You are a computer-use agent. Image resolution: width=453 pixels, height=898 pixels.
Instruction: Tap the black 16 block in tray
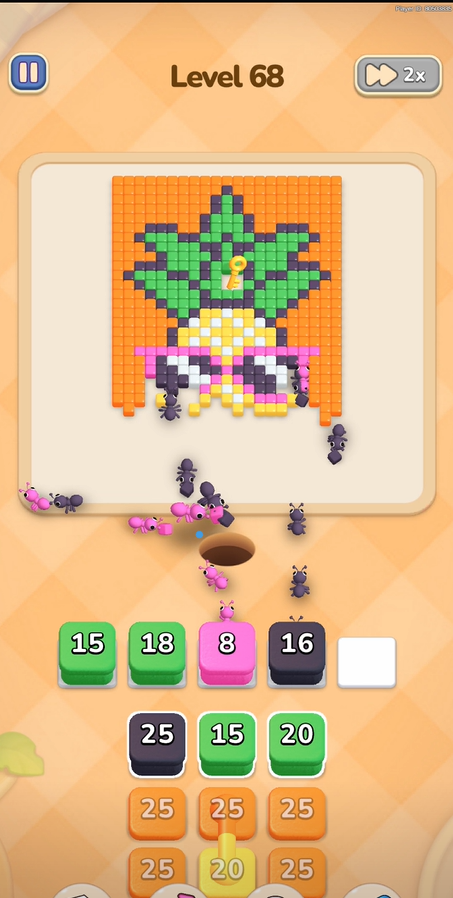coord(297,653)
